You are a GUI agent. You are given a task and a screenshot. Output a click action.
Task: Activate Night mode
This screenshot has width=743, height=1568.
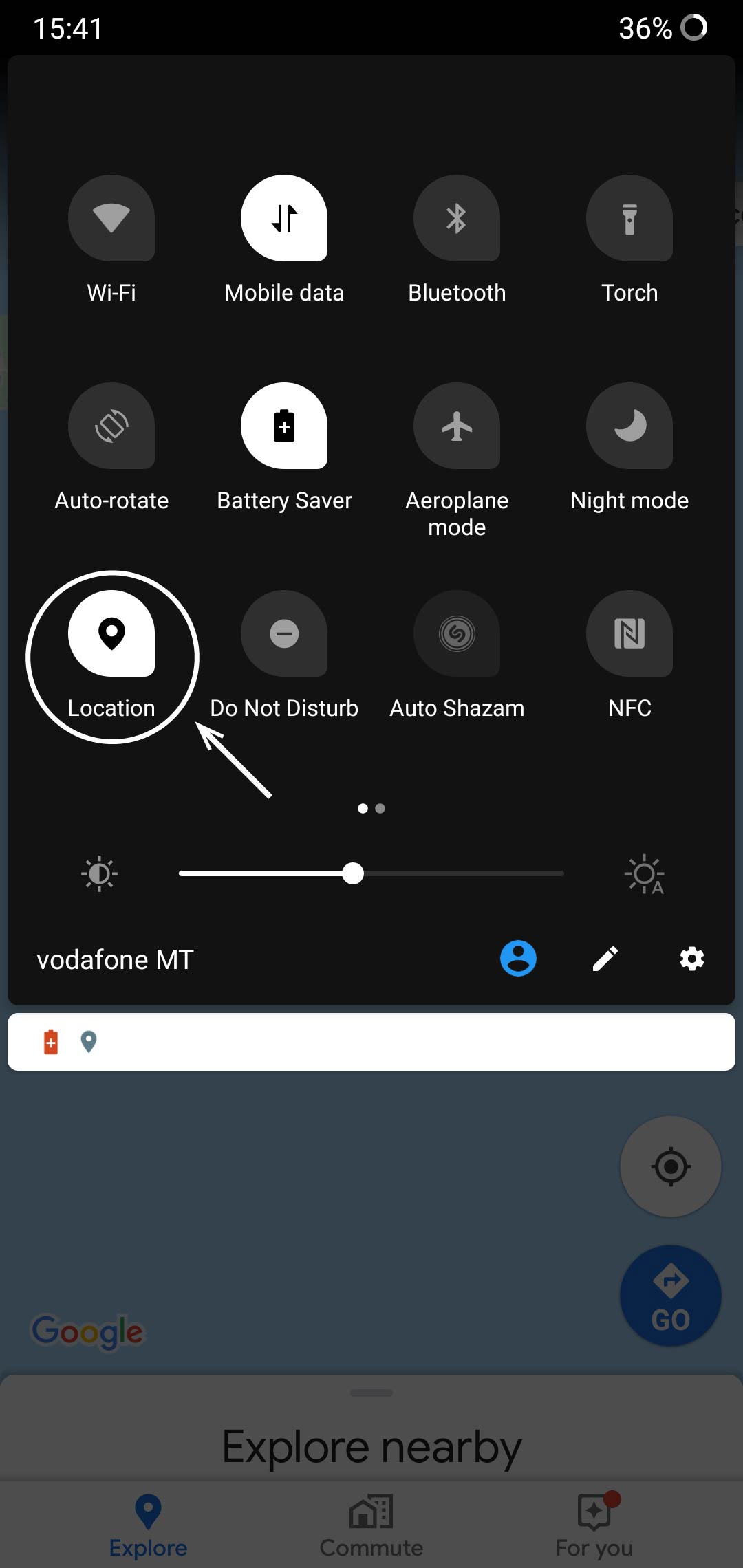(x=629, y=426)
